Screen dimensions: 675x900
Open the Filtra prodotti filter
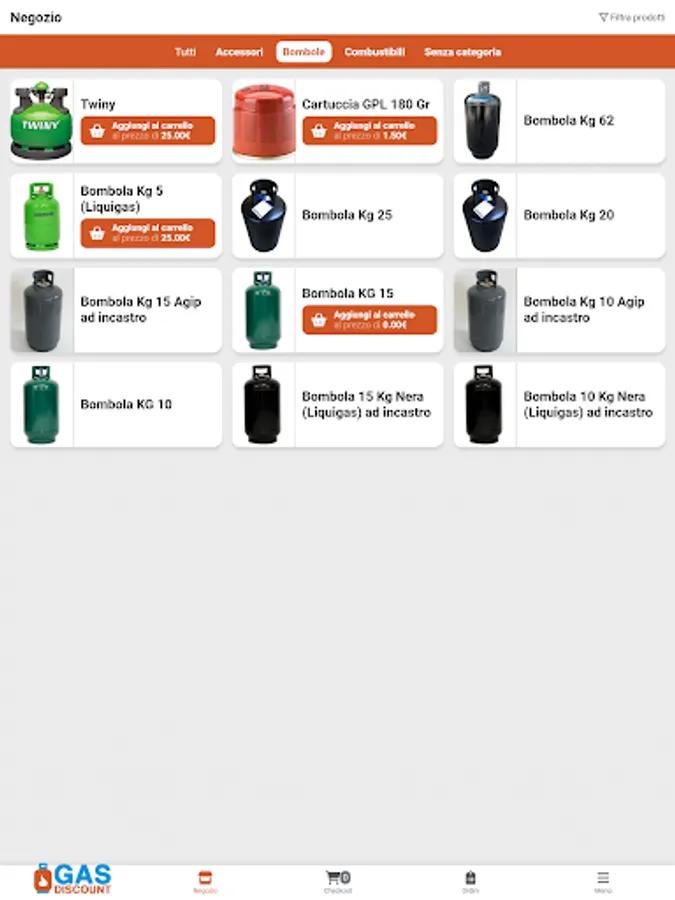(632, 17)
